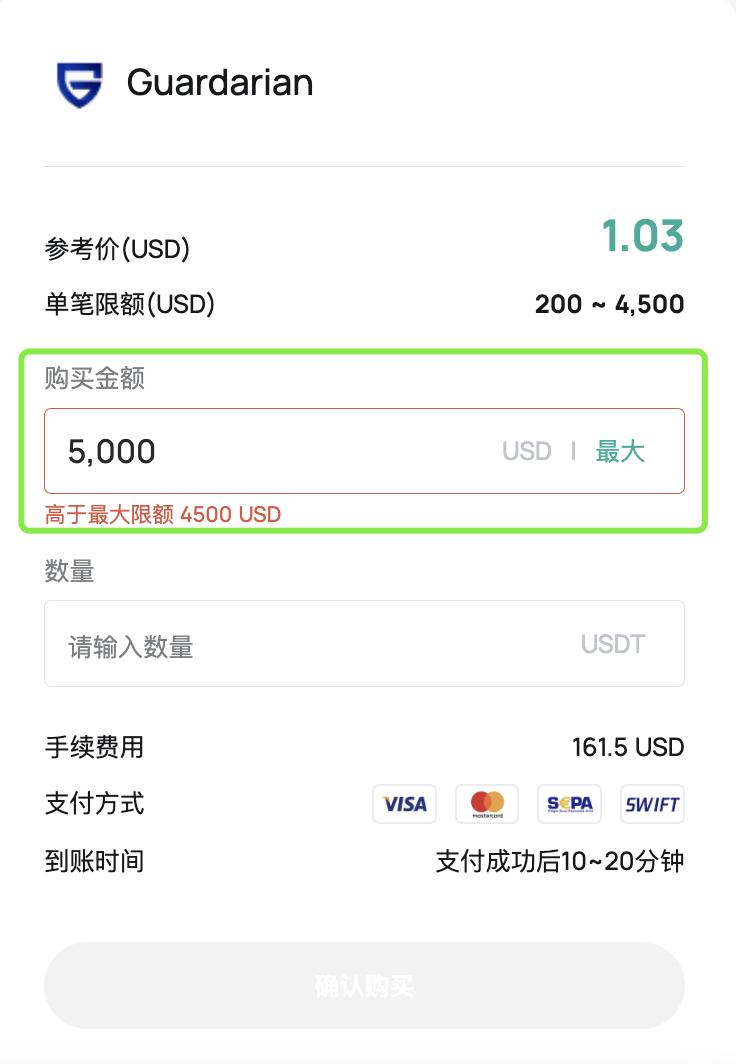Viewport: 736px width, 1064px height.
Task: Tap the purchase amount field showing 5,000
Action: point(270,451)
